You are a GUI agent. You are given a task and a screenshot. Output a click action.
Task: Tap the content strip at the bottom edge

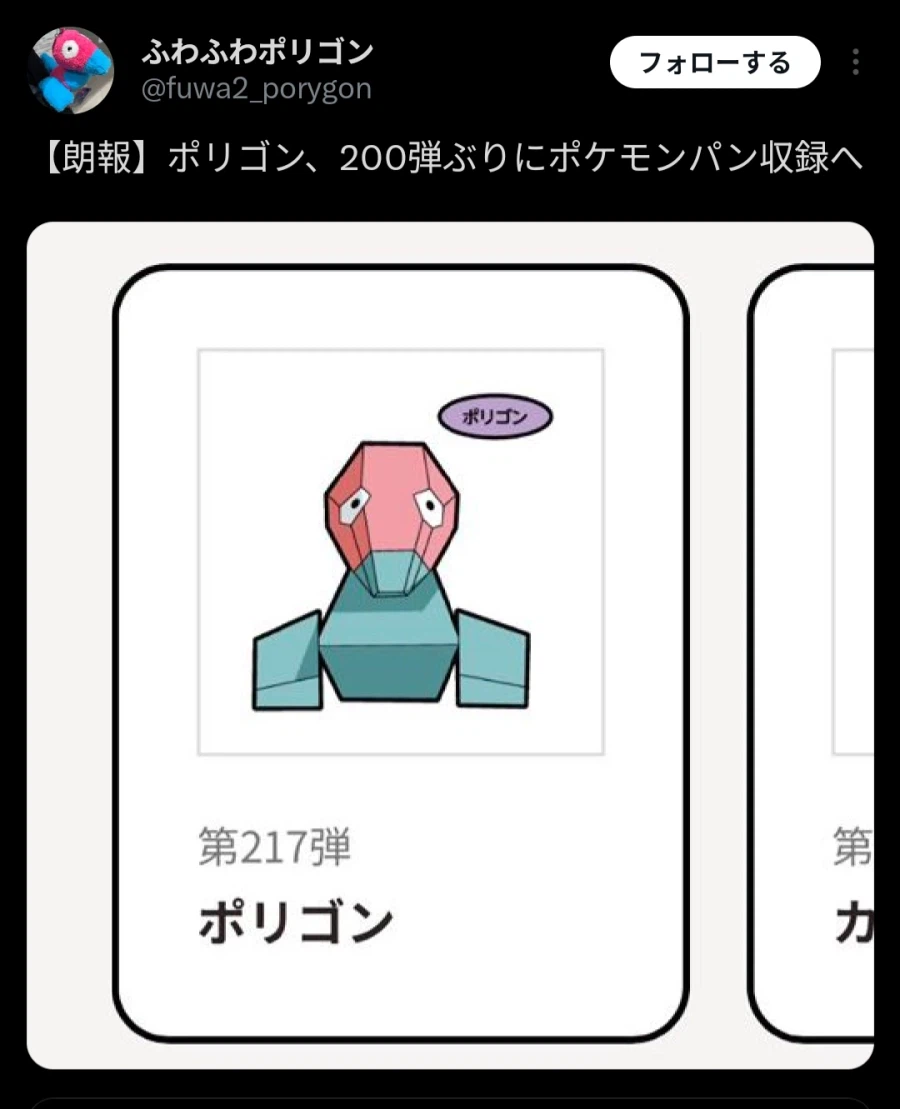(x=450, y=1097)
